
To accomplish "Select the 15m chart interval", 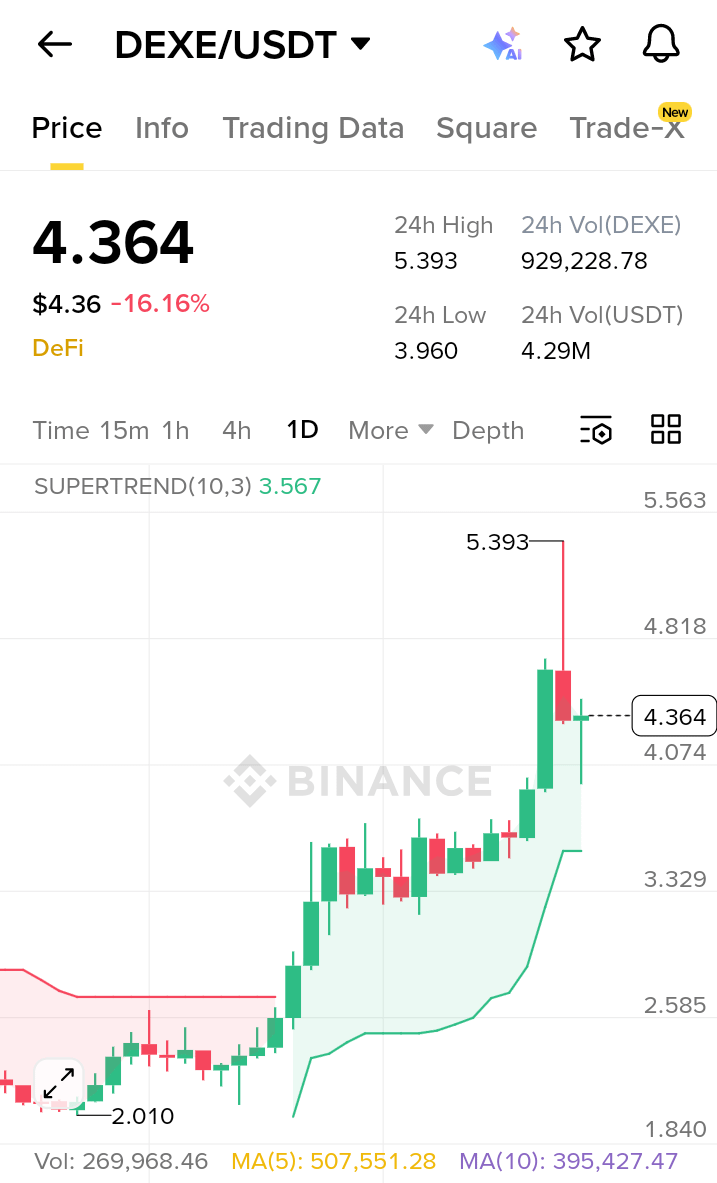I will point(124,430).
